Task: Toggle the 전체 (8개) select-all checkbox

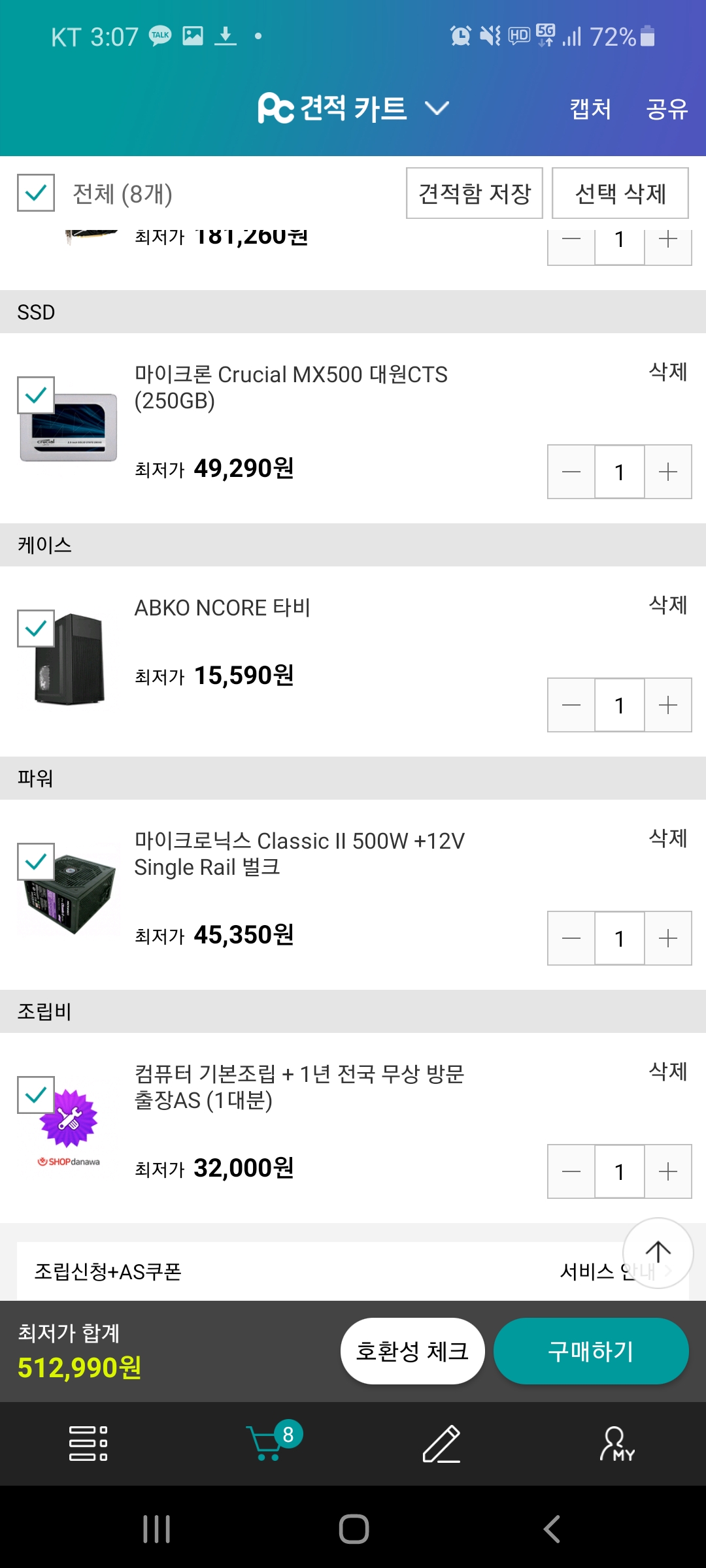Action: point(36,193)
